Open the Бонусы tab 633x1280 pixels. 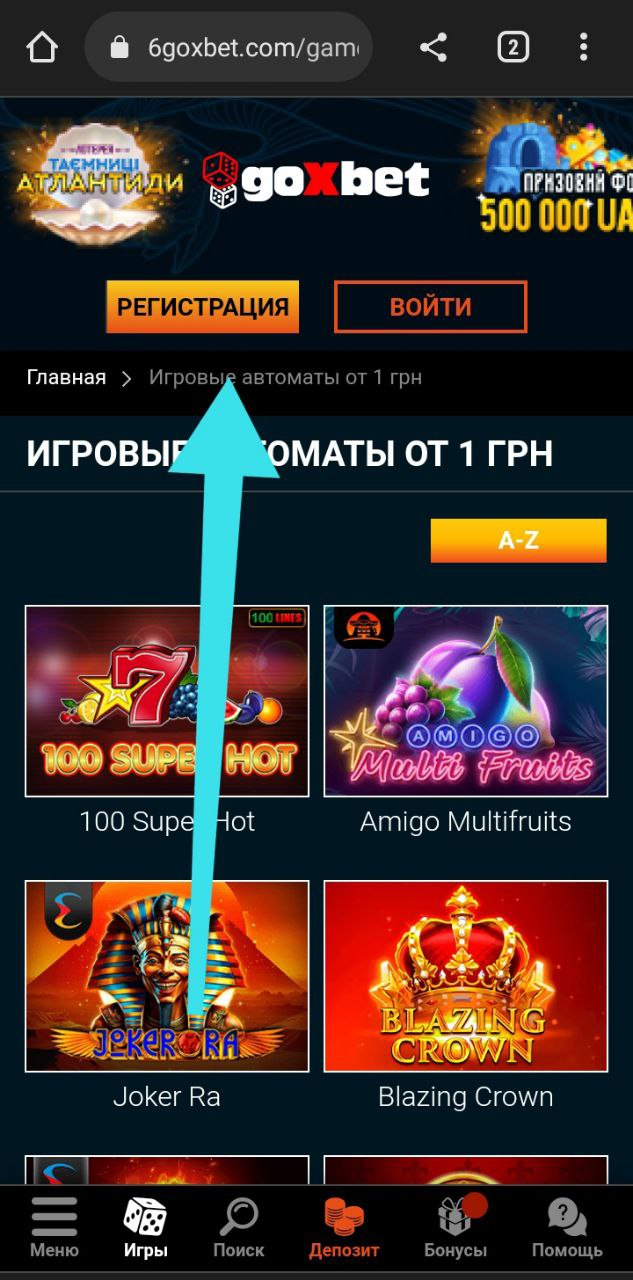coord(455,1228)
